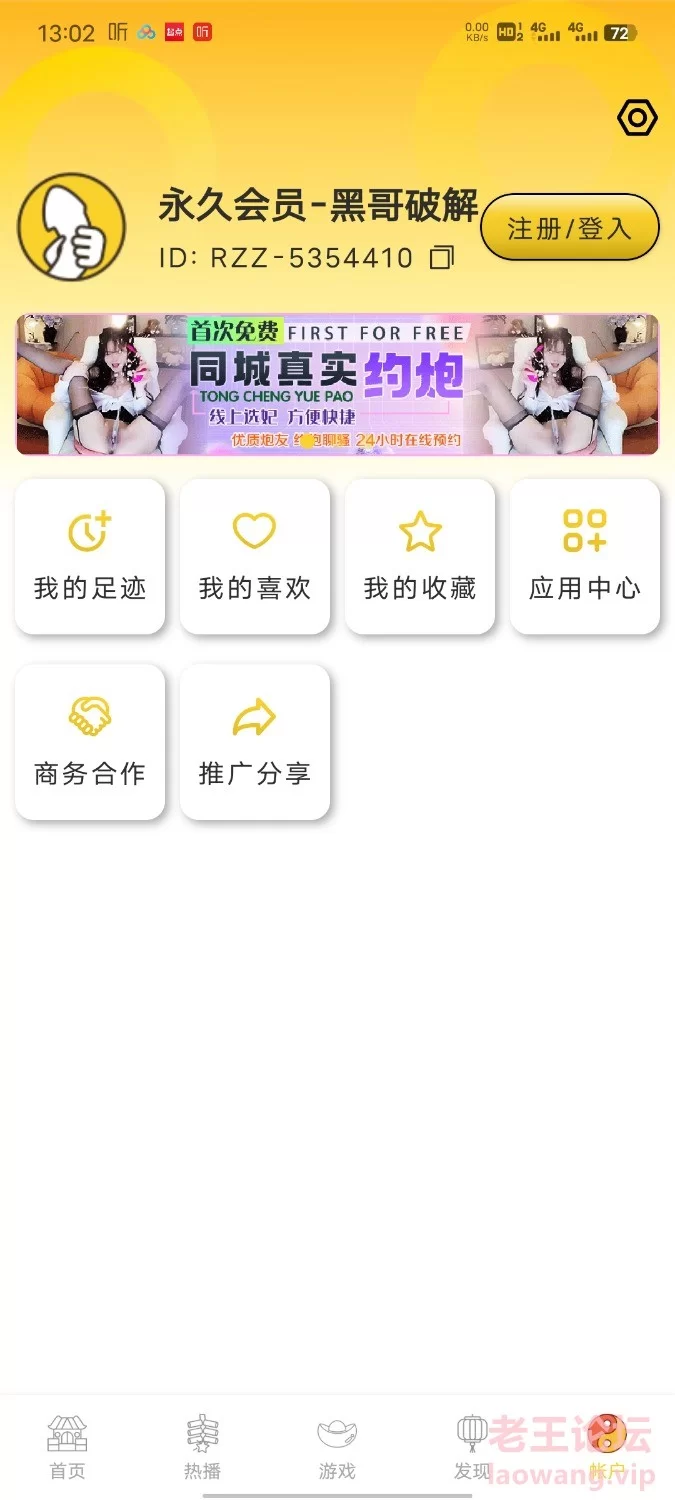Tap the 注册/登入 button
The height and width of the screenshot is (1500, 675).
point(570,228)
